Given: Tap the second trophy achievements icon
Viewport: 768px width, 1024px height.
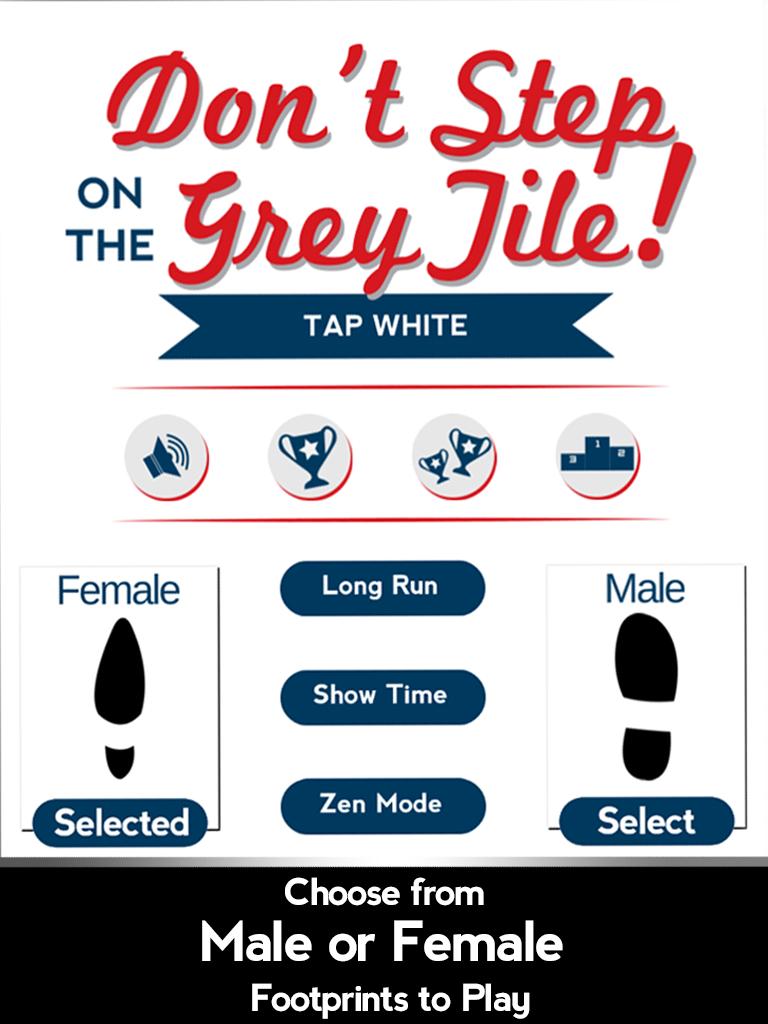Looking at the screenshot, I should tap(453, 453).
